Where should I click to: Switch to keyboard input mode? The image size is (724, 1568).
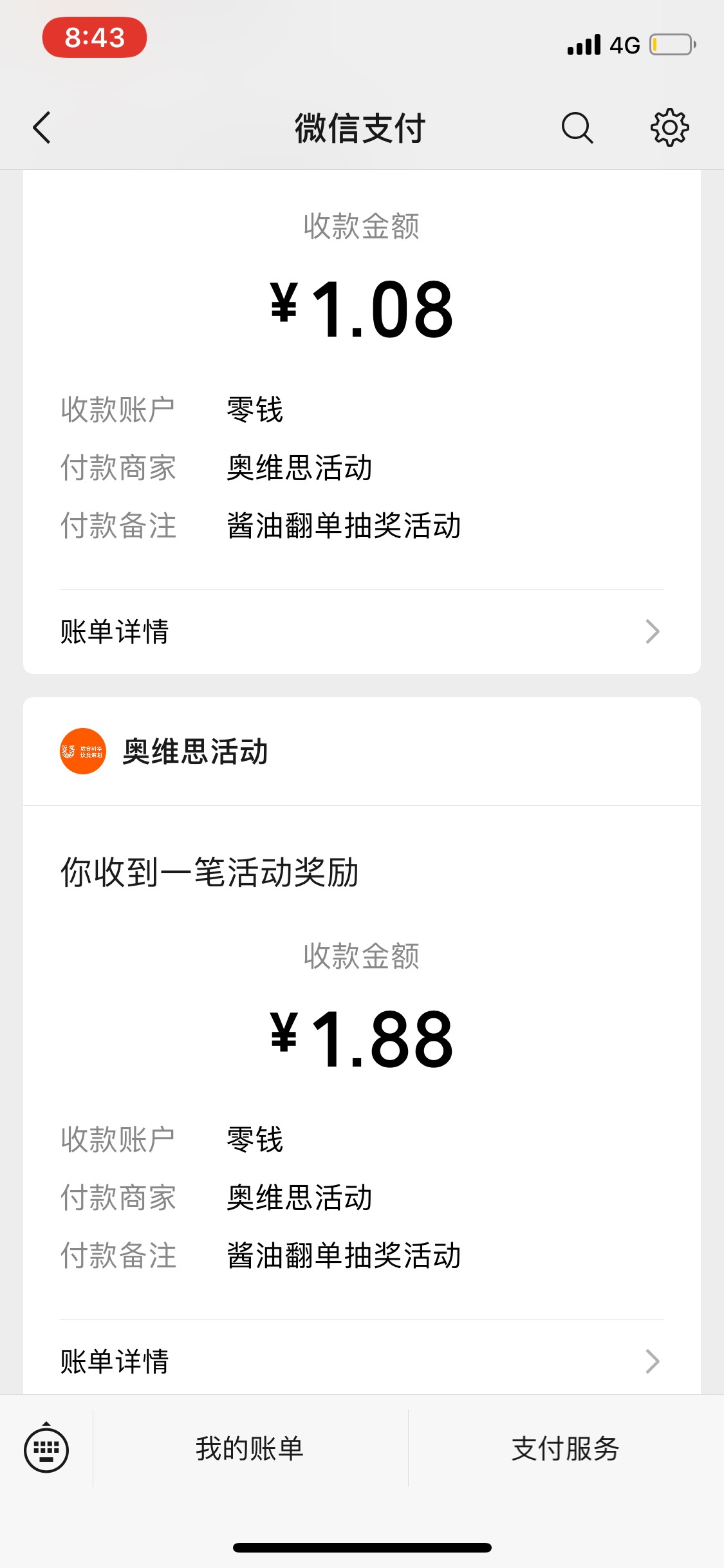[x=46, y=1448]
